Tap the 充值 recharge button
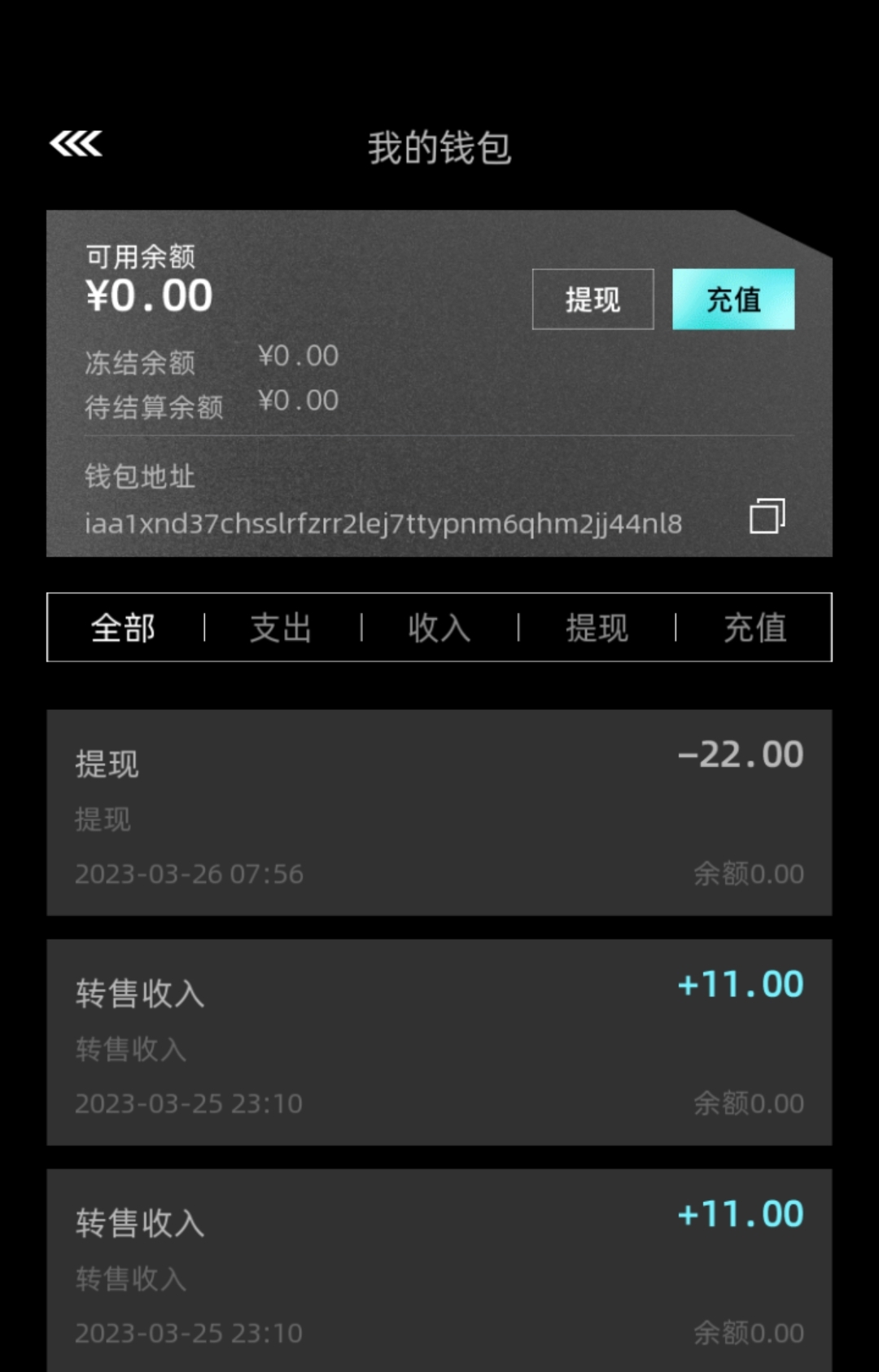The image size is (879, 1372). point(733,299)
